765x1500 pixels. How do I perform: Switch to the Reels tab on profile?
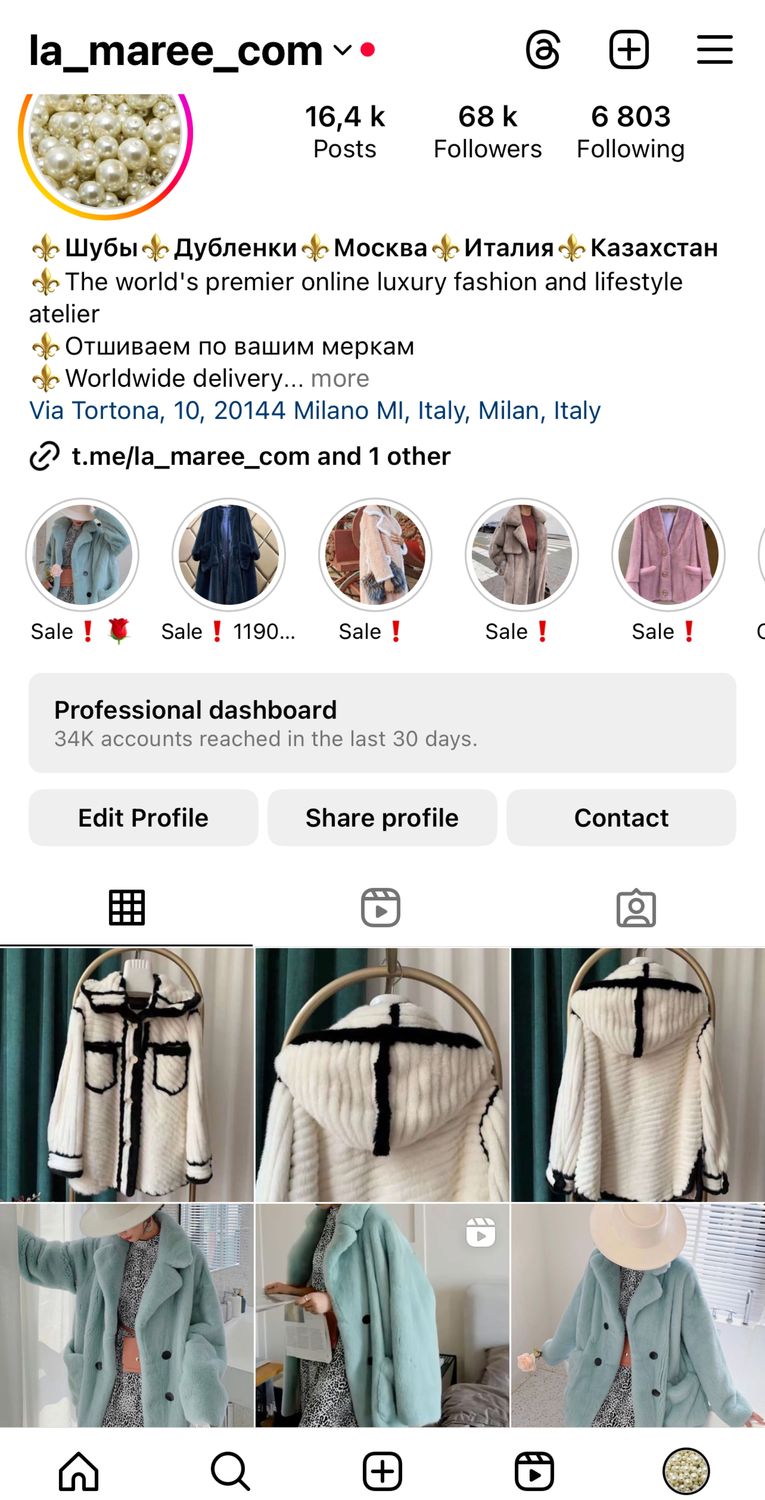coord(381,908)
